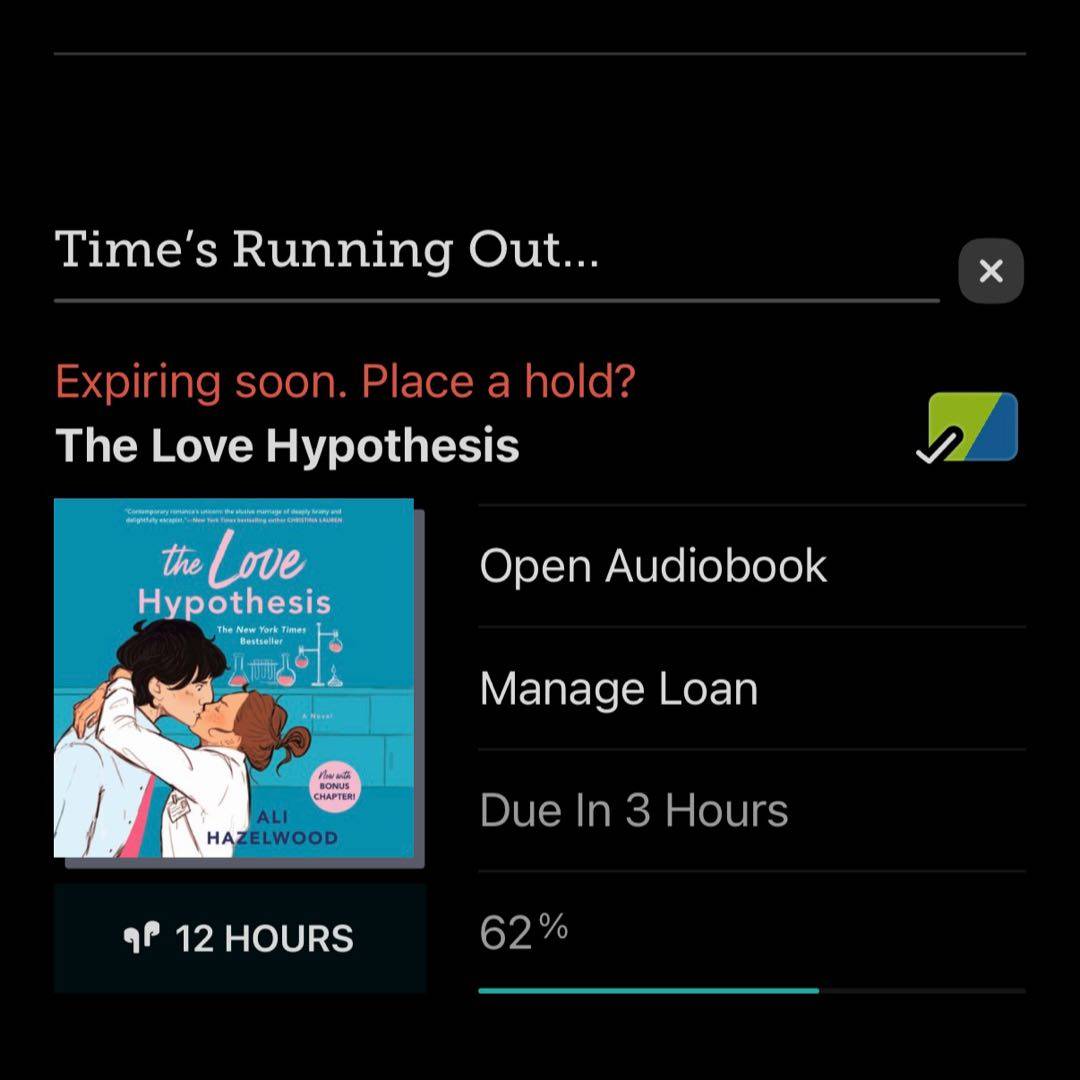This screenshot has height=1080, width=1080.
Task: Open Audiobook for The Love Hypothesis
Action: point(653,566)
